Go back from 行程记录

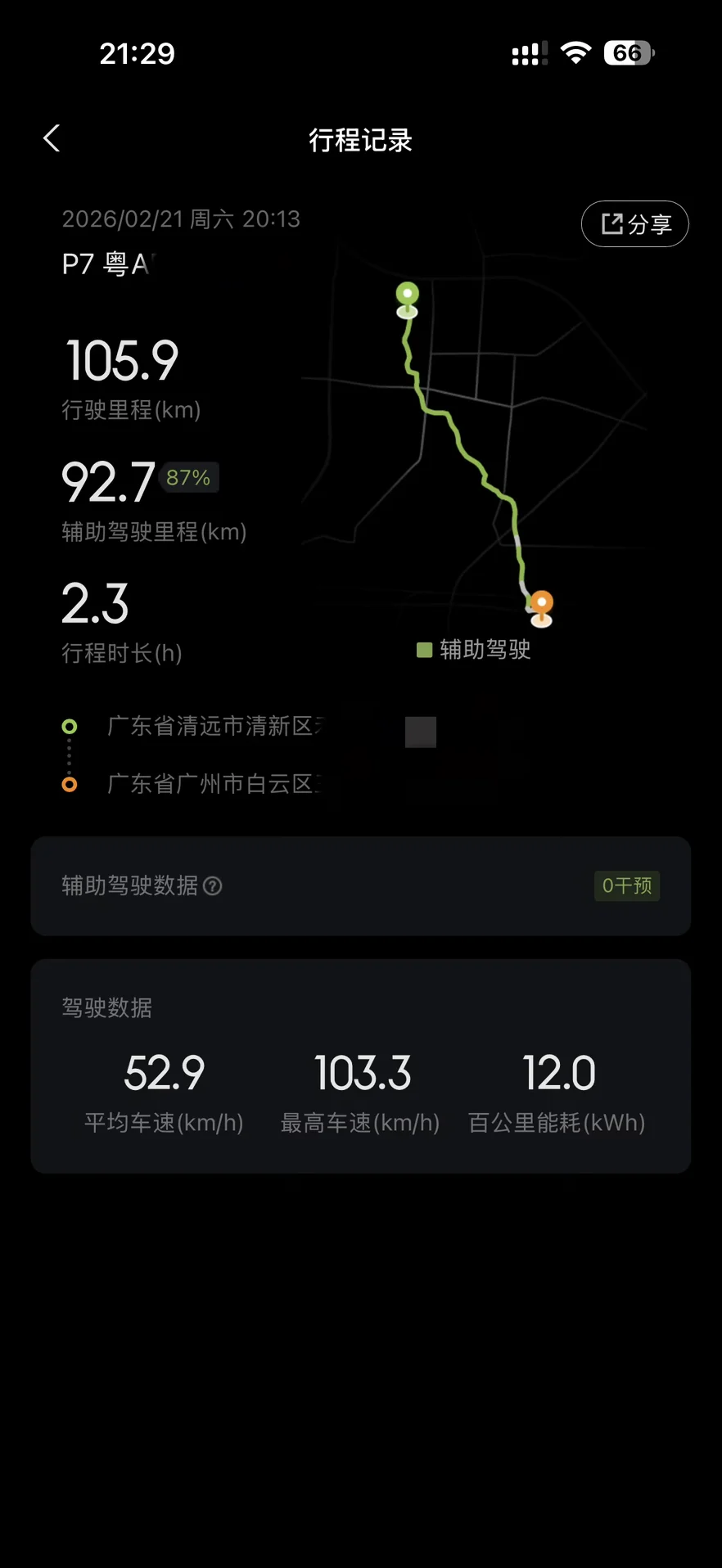tap(52, 138)
